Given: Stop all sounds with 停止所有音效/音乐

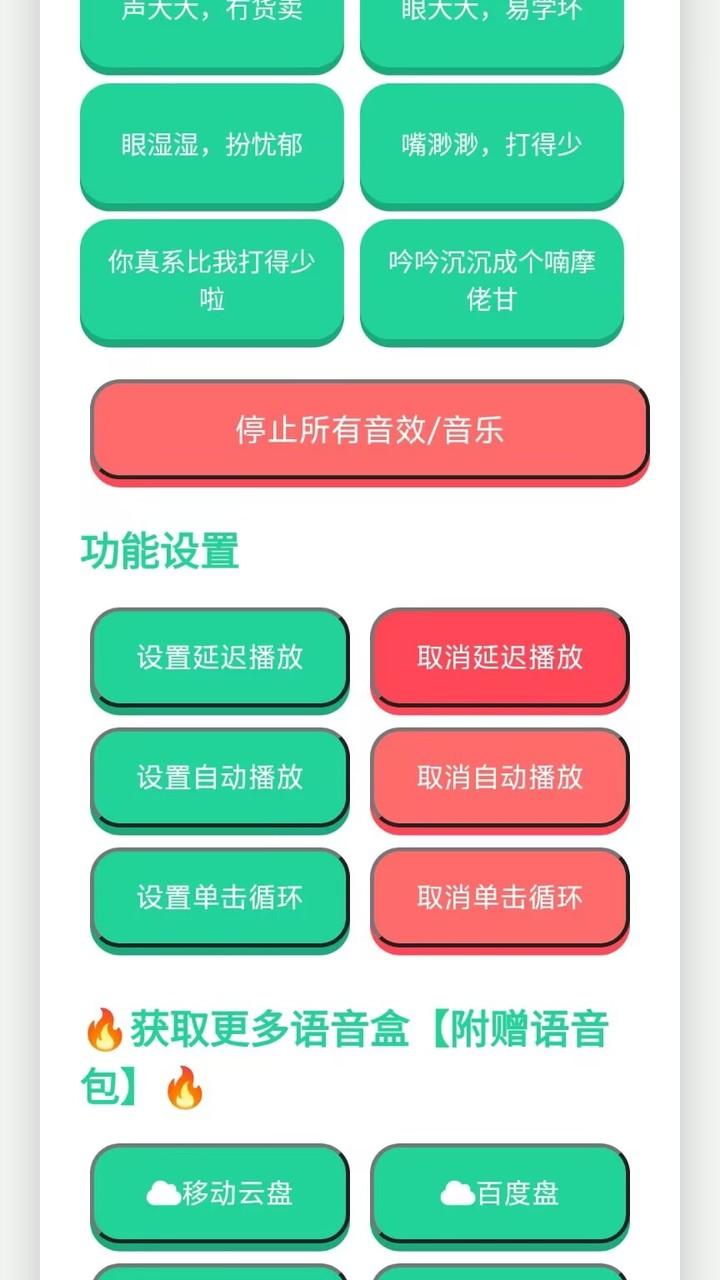Looking at the screenshot, I should pos(370,430).
